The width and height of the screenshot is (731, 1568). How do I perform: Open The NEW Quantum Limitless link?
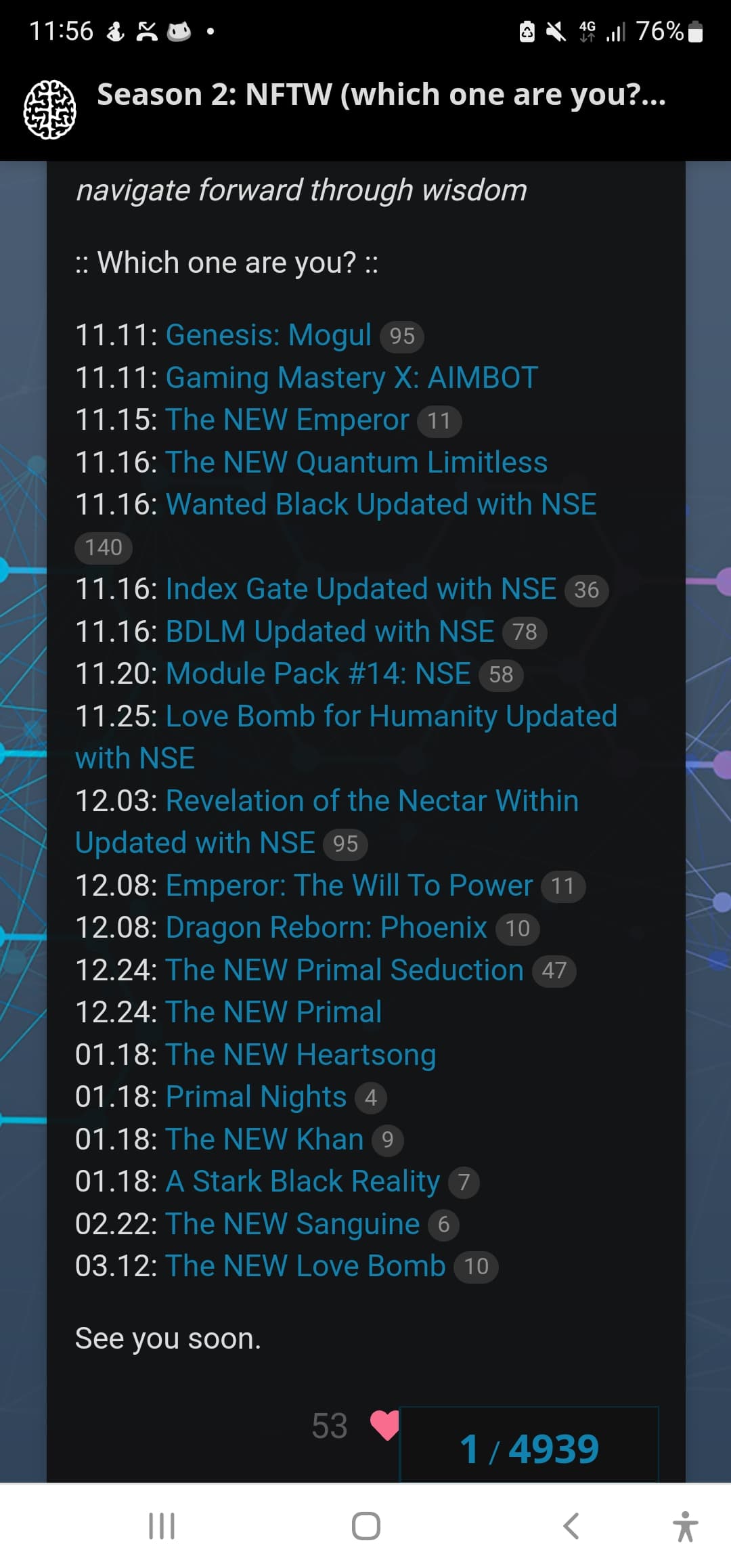pos(357,462)
